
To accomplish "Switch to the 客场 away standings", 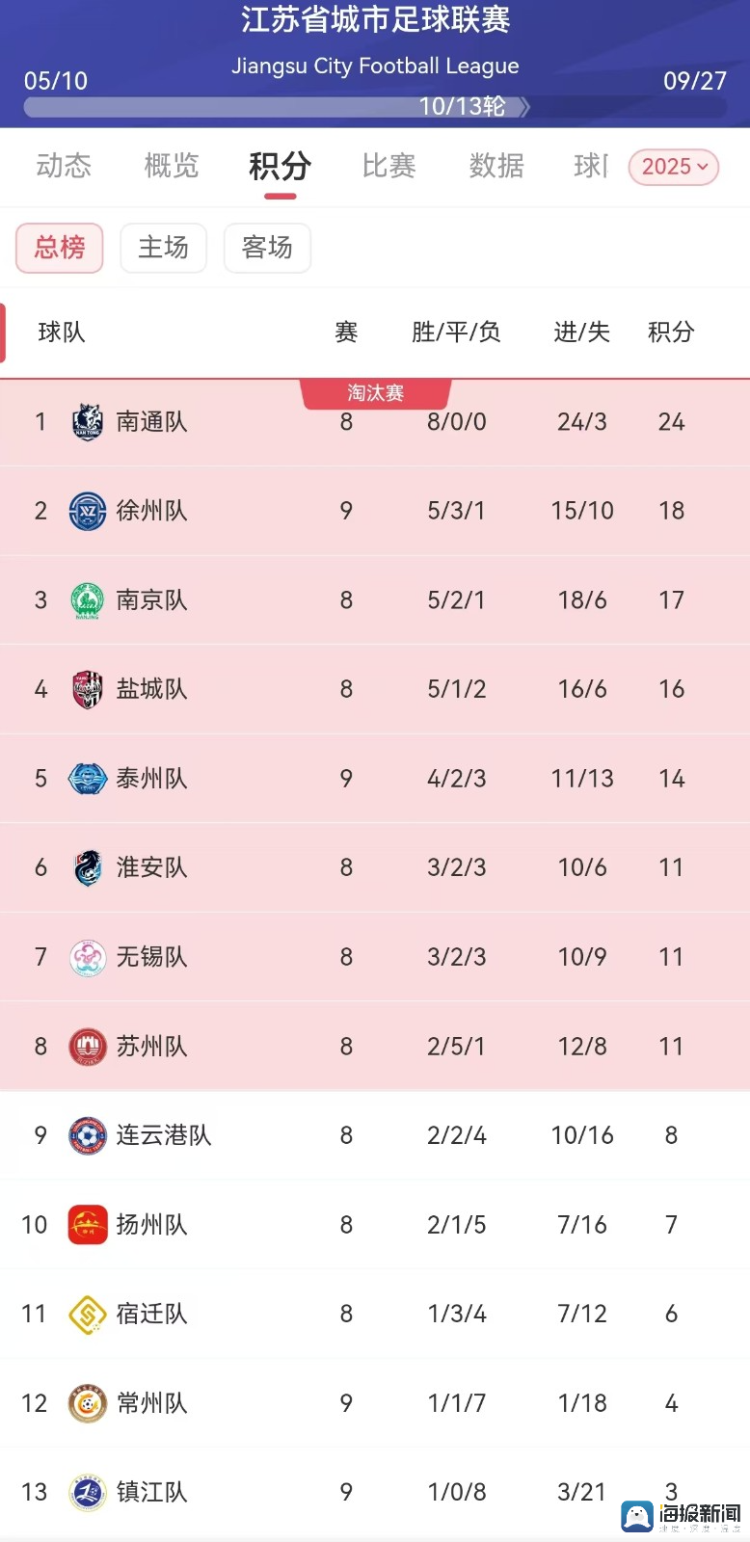I will (266, 248).
